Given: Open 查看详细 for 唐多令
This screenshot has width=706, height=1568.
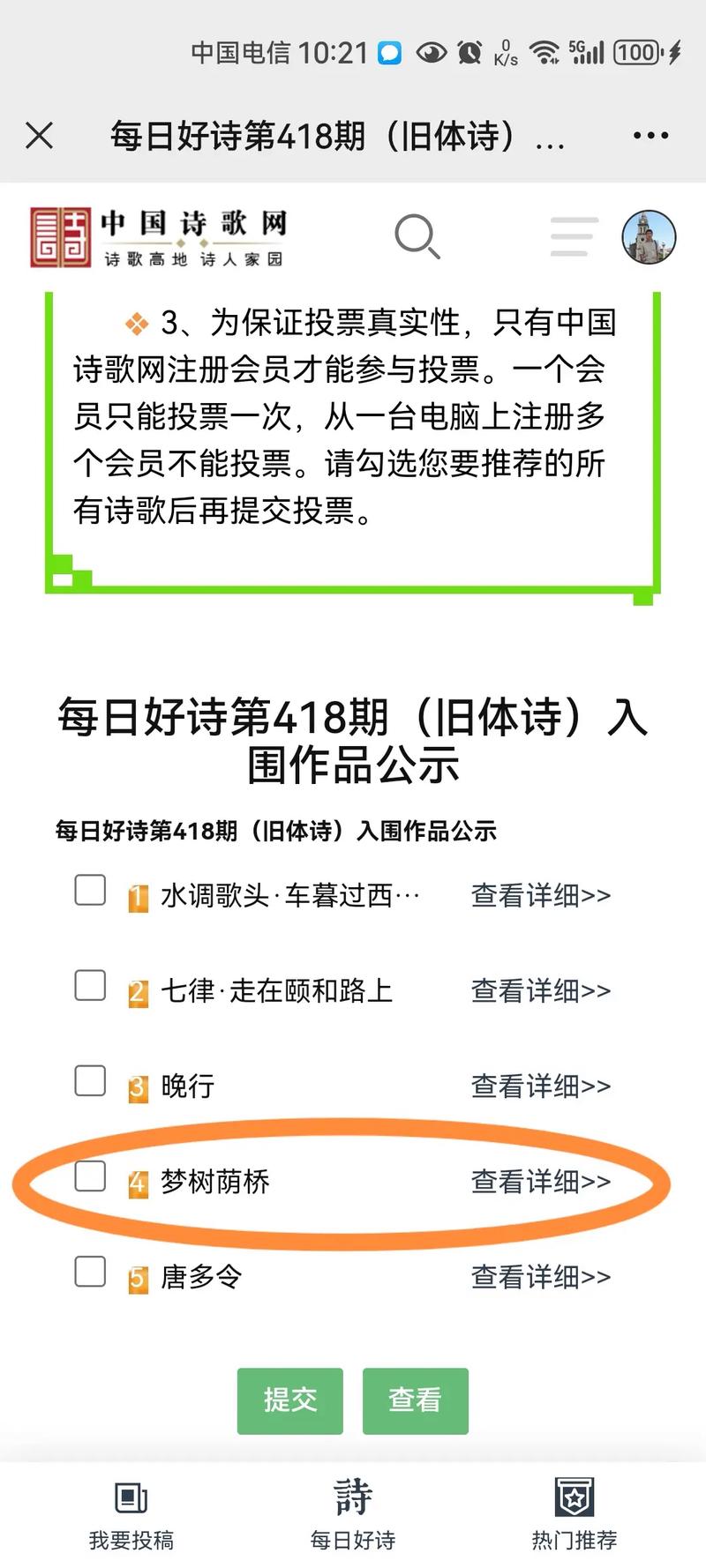Looking at the screenshot, I should (x=539, y=1277).
